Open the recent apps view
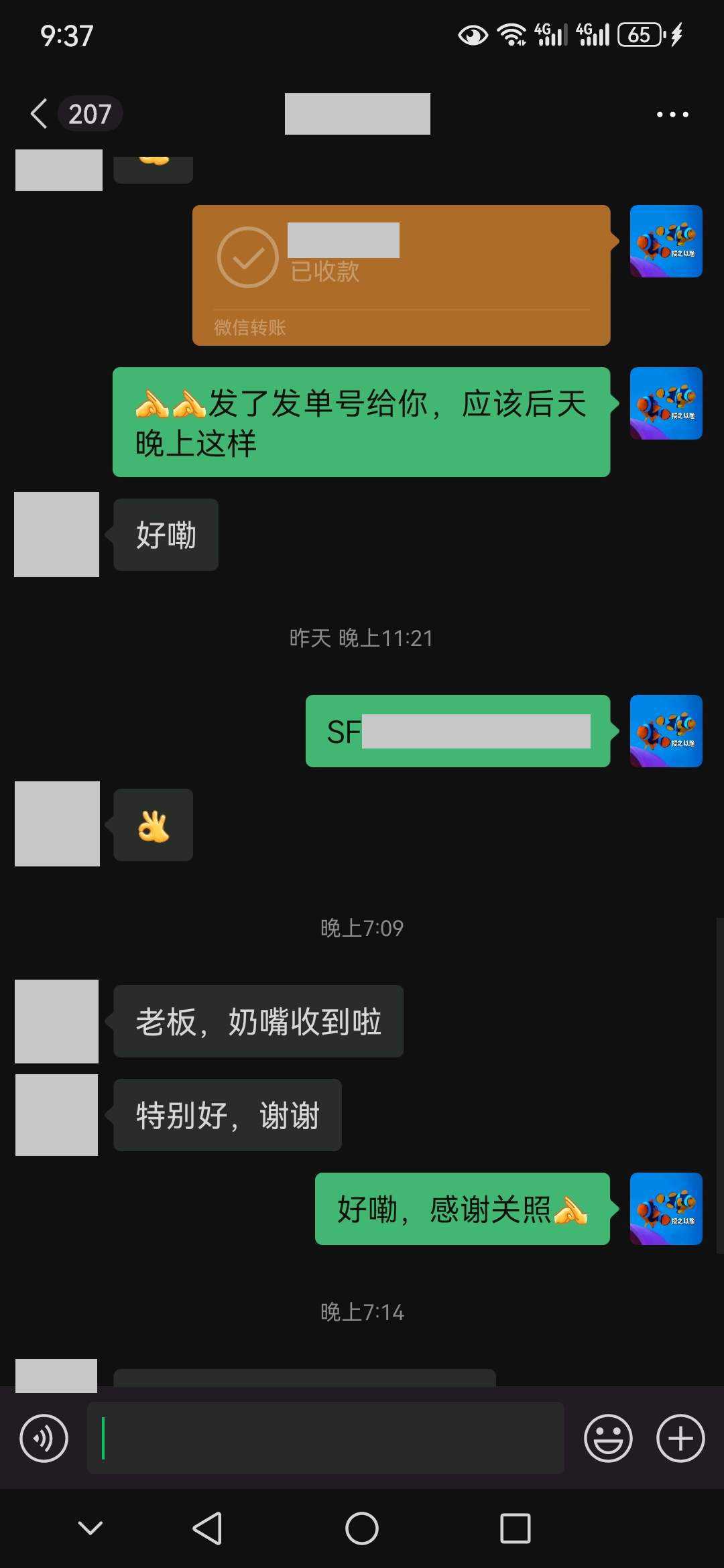724x1568 pixels. tap(515, 1528)
